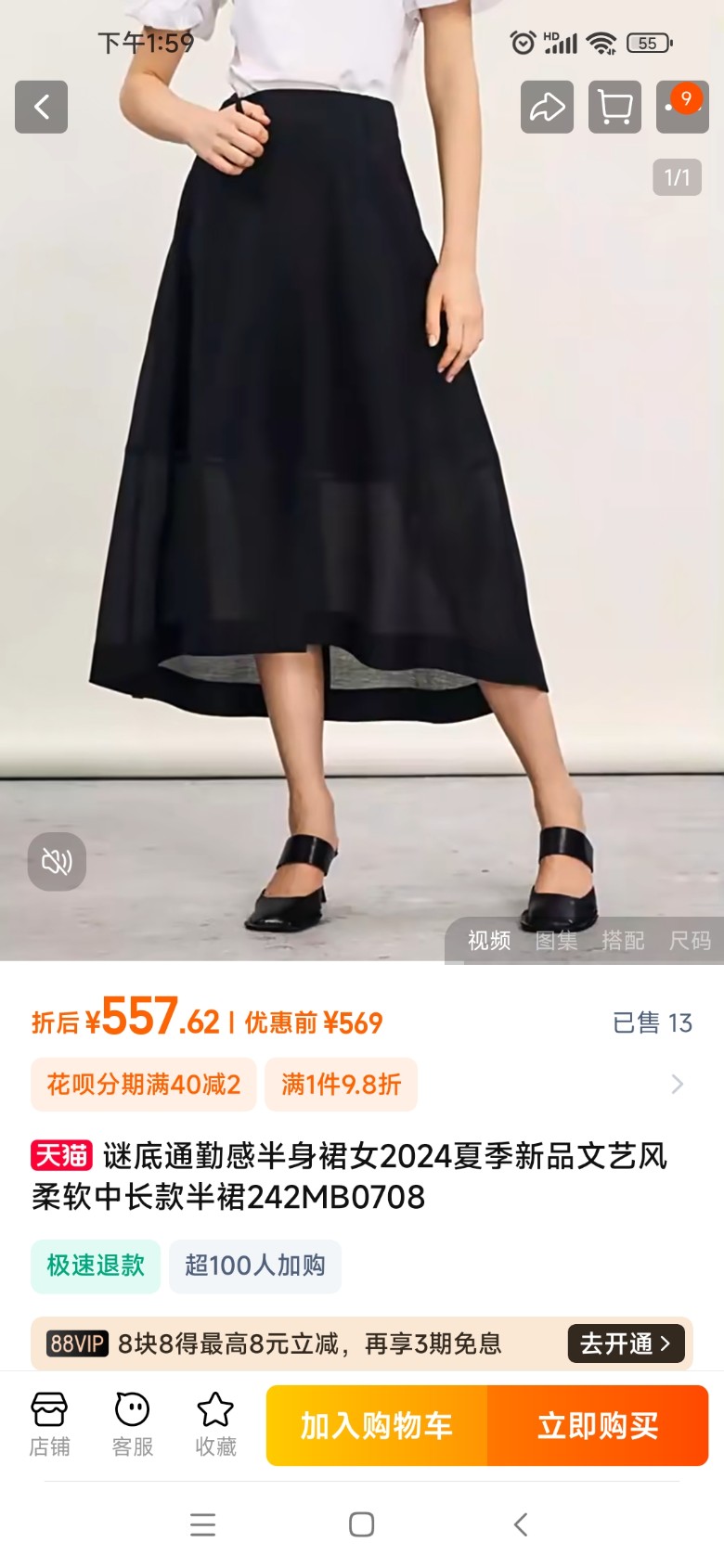Expand promotions with the right chevron
The height and width of the screenshot is (1568, 724).
point(677,1084)
